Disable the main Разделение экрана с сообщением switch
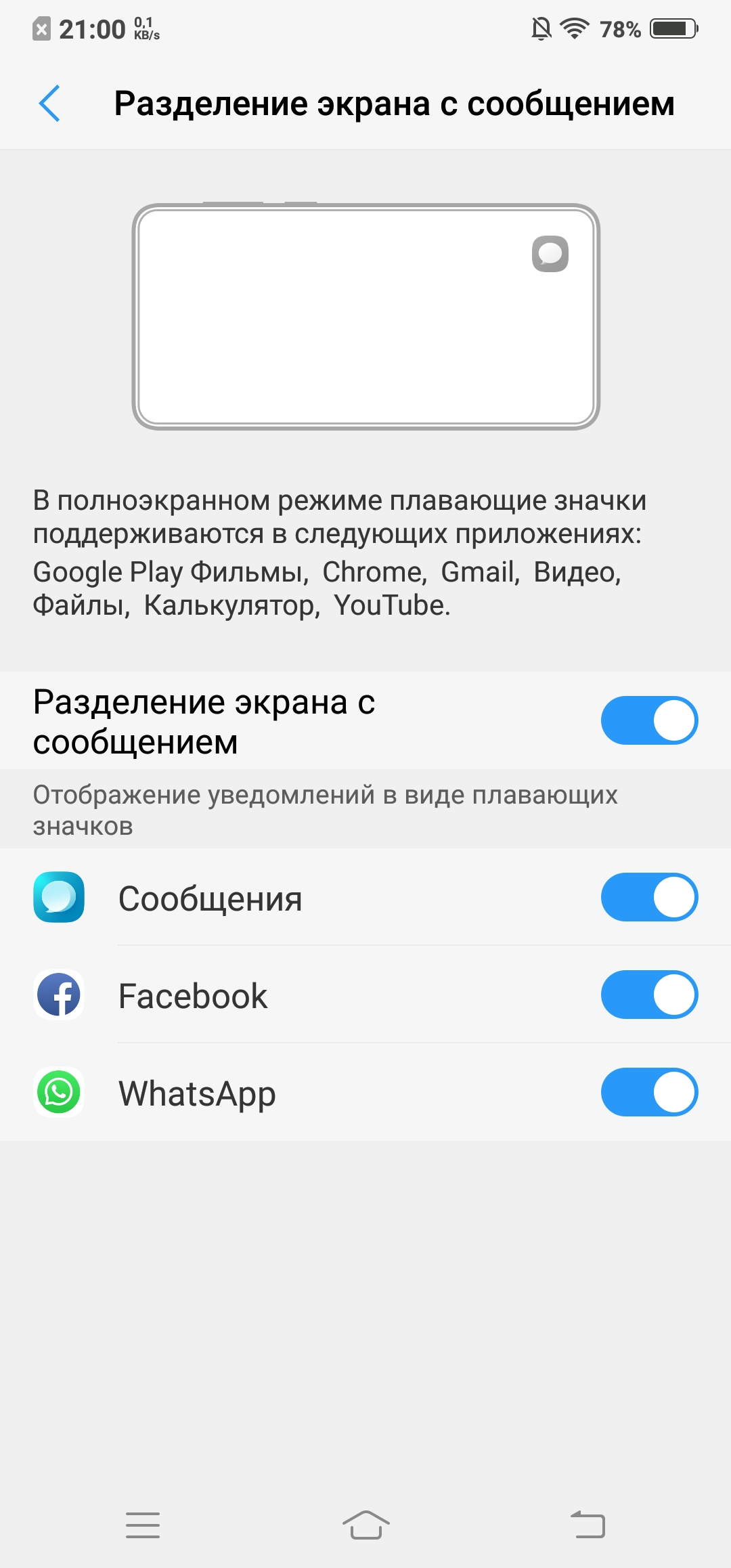Screen dimensions: 731x1568 pos(649,720)
